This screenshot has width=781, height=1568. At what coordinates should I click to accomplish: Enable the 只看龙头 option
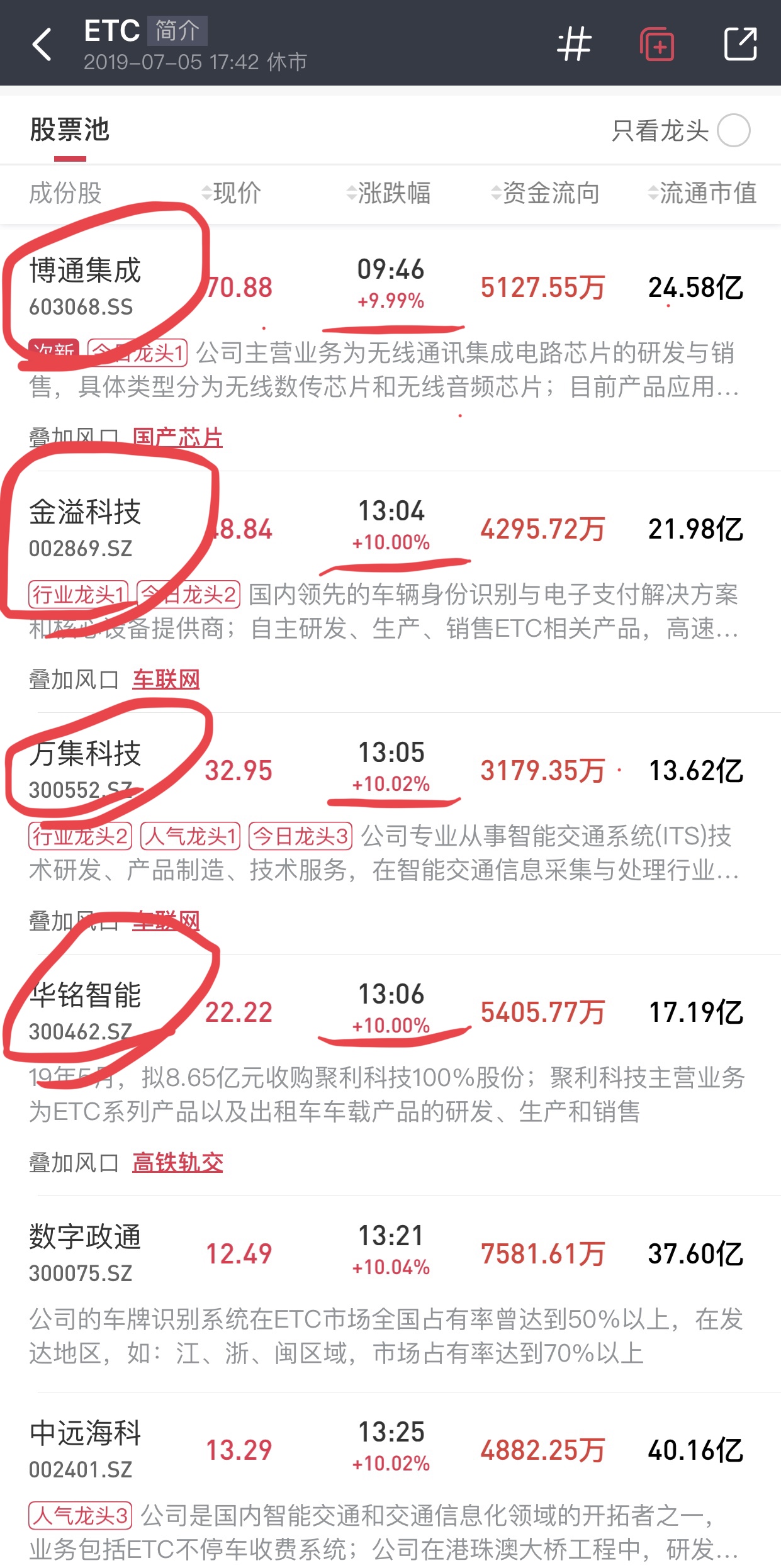[x=733, y=131]
